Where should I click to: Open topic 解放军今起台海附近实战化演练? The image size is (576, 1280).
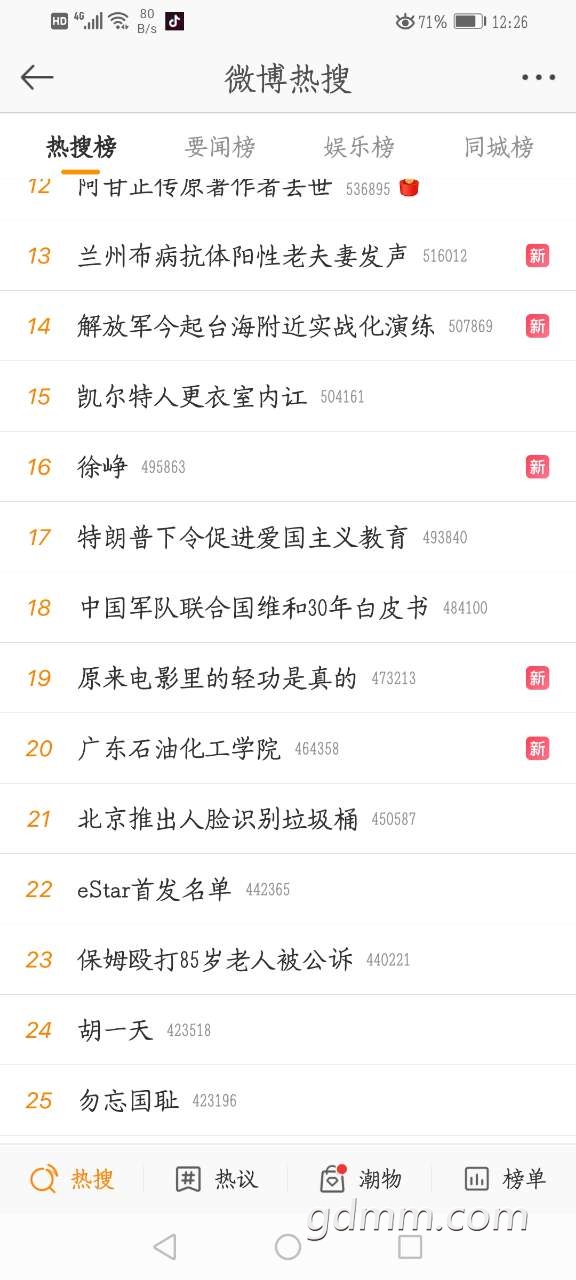tap(288, 326)
